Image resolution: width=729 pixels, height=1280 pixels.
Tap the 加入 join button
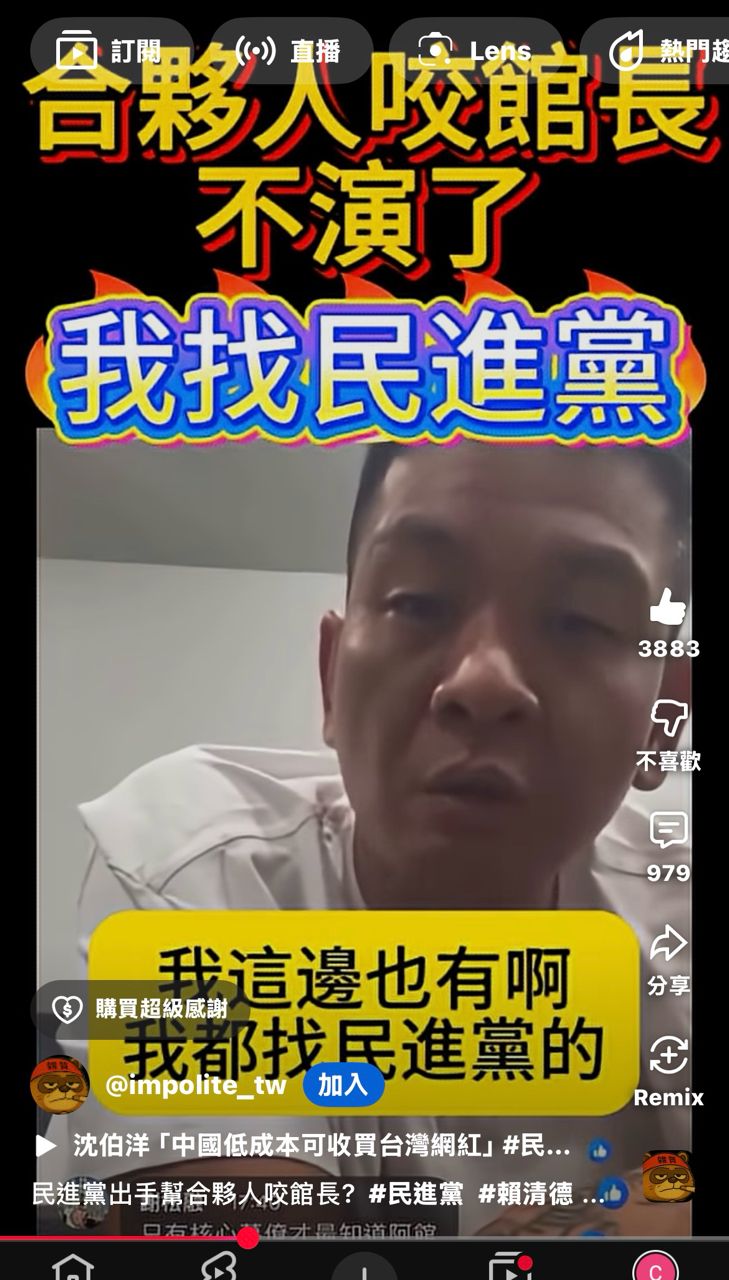tap(343, 1085)
